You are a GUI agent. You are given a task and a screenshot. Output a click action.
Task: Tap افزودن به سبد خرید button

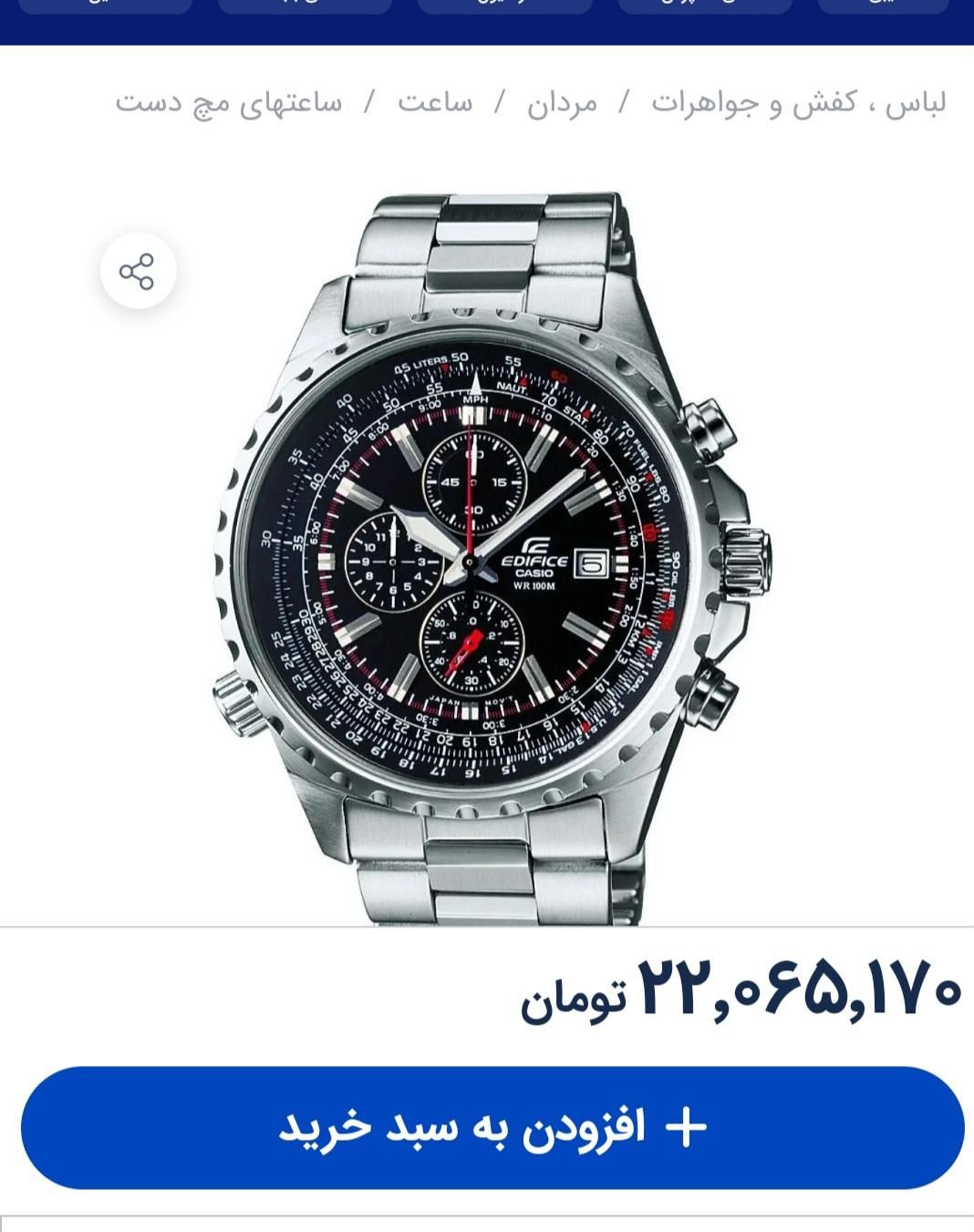[x=492, y=1128]
